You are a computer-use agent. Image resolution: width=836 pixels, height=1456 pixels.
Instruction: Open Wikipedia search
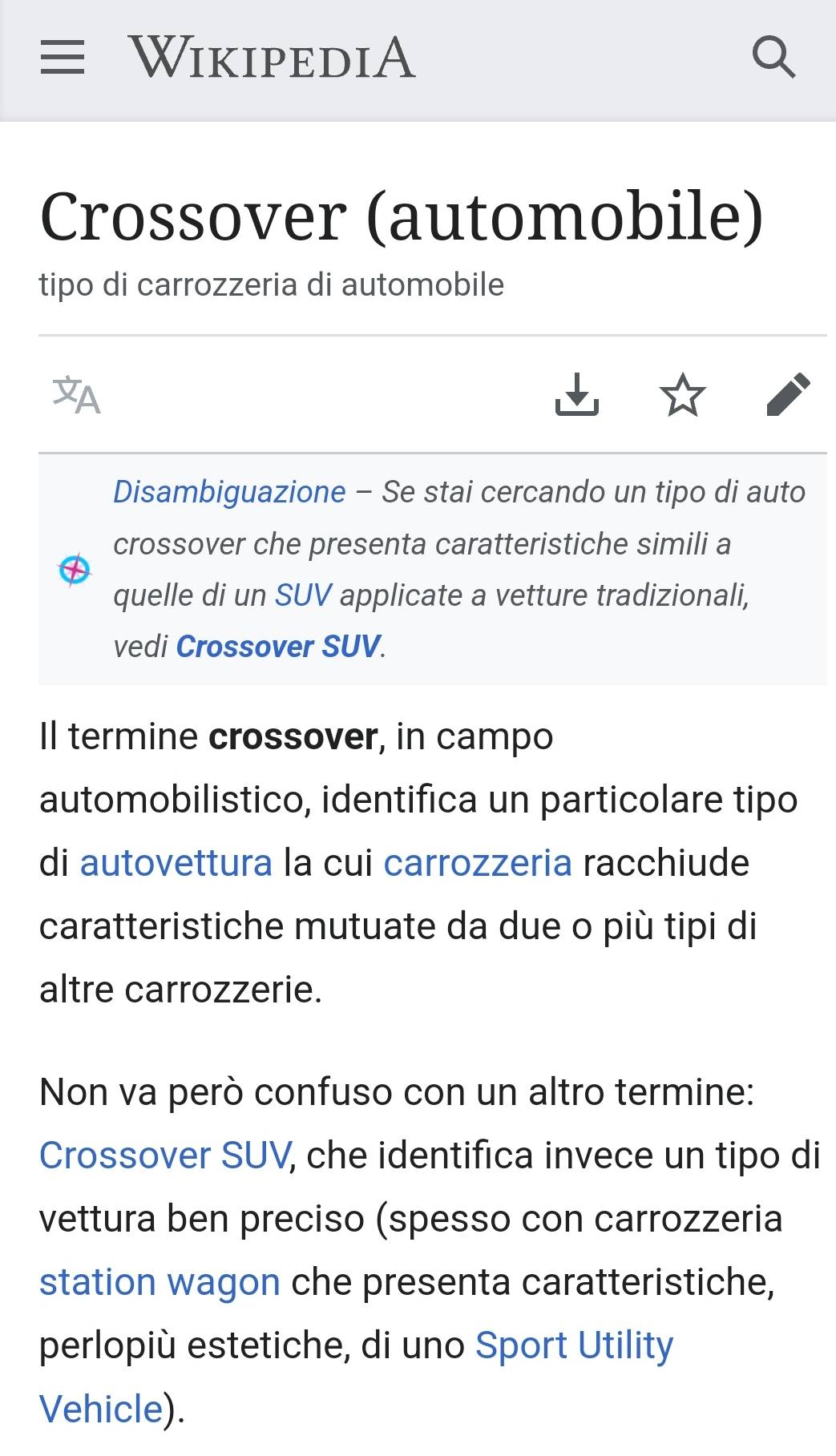pos(773,58)
